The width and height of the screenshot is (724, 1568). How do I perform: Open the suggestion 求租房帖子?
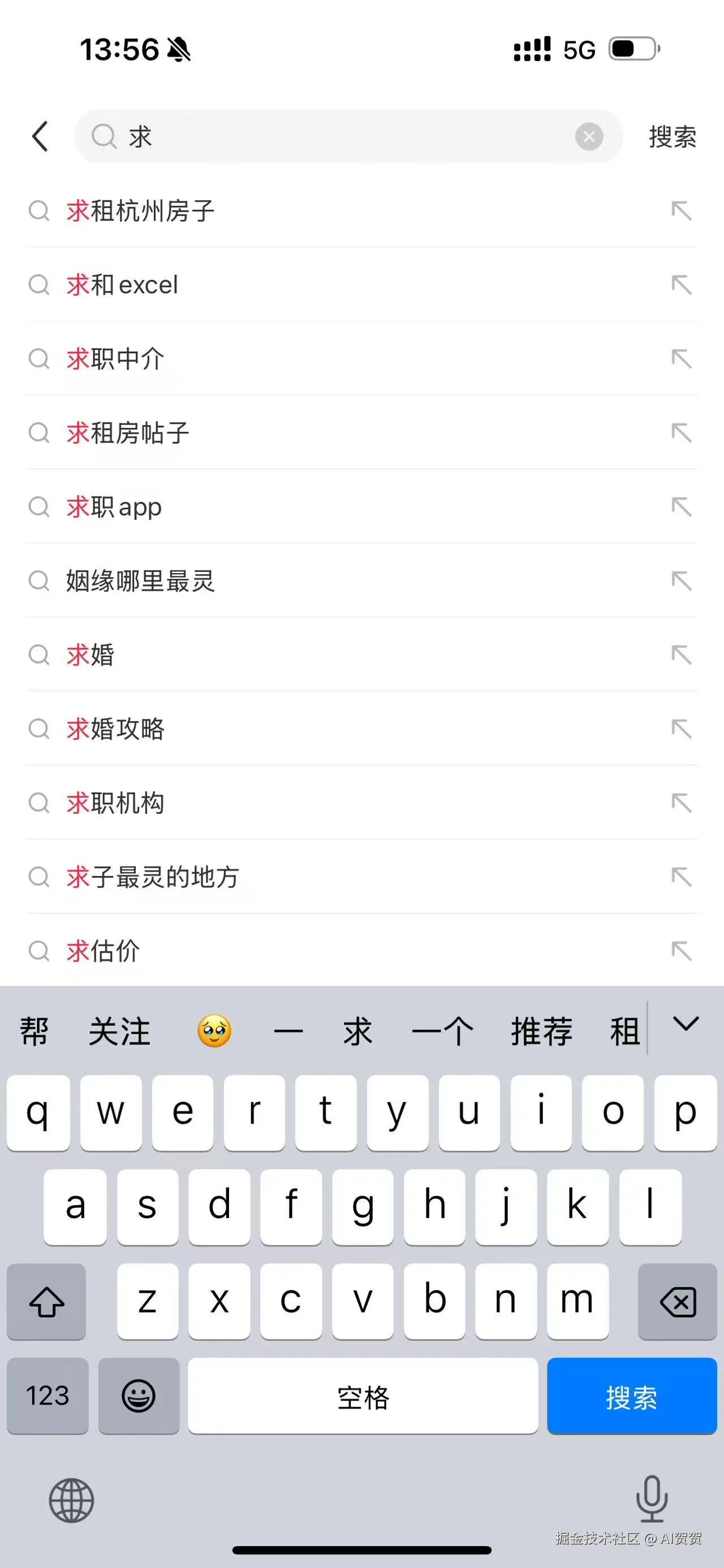(x=128, y=434)
